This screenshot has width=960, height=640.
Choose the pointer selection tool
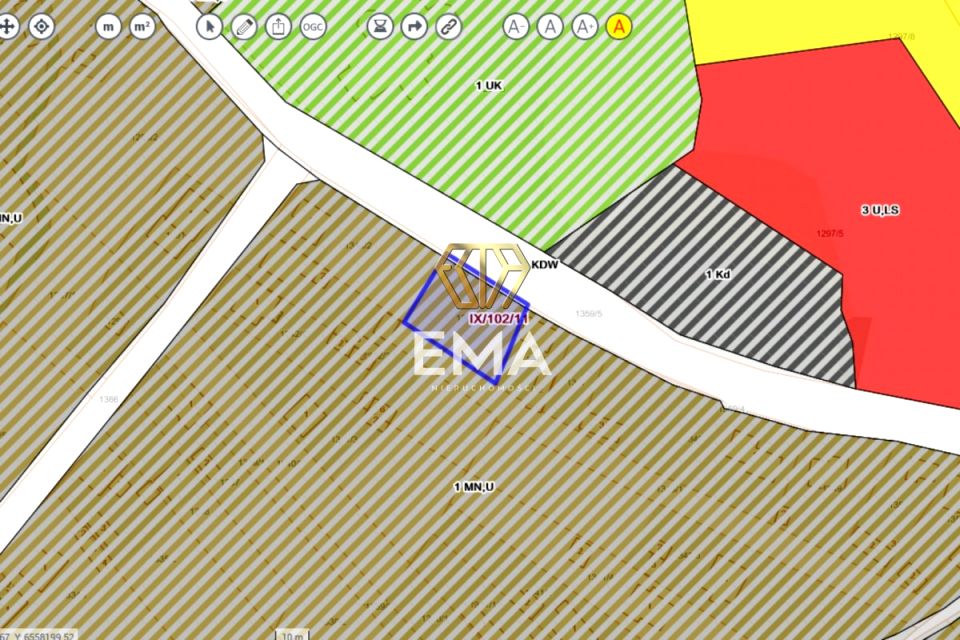(x=209, y=27)
